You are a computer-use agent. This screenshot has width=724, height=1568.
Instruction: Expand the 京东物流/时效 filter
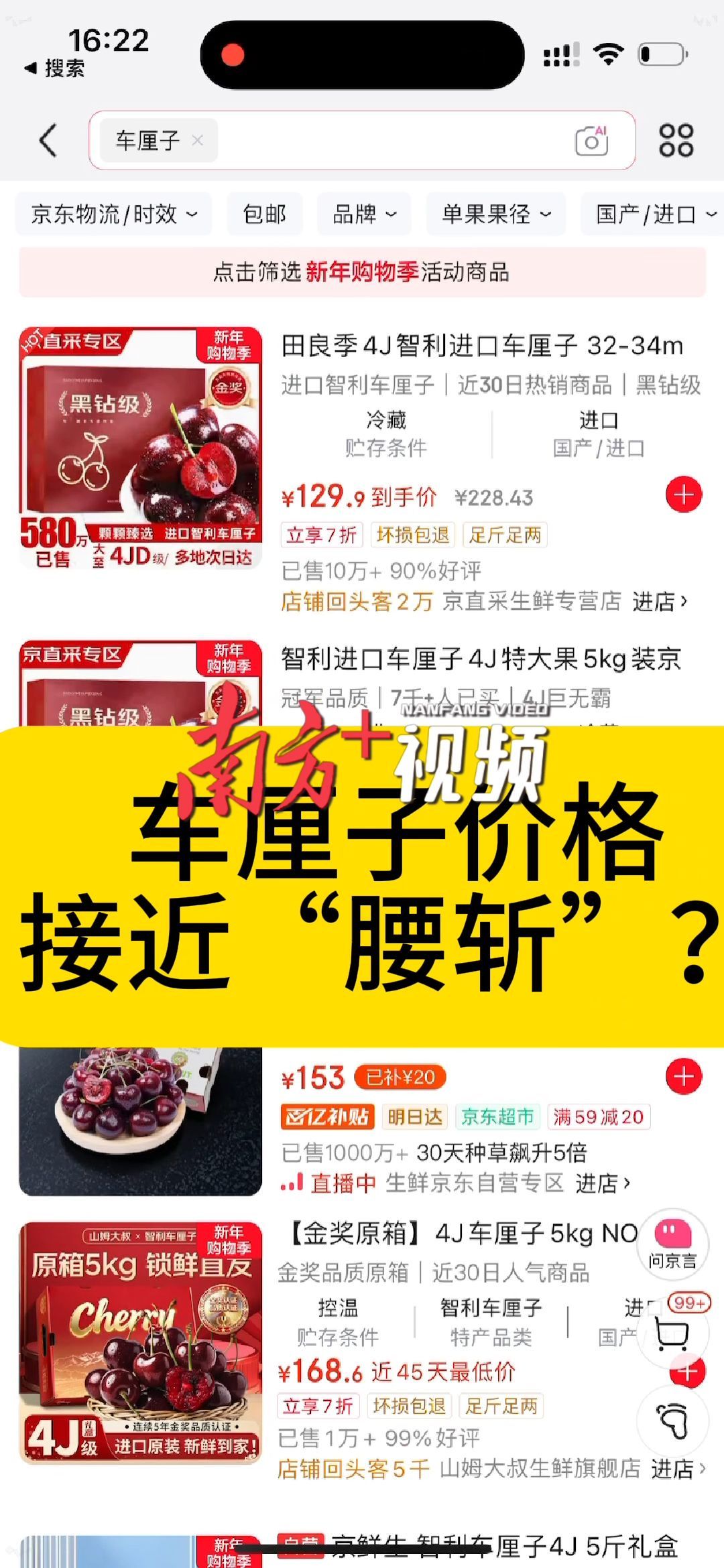click(x=114, y=214)
